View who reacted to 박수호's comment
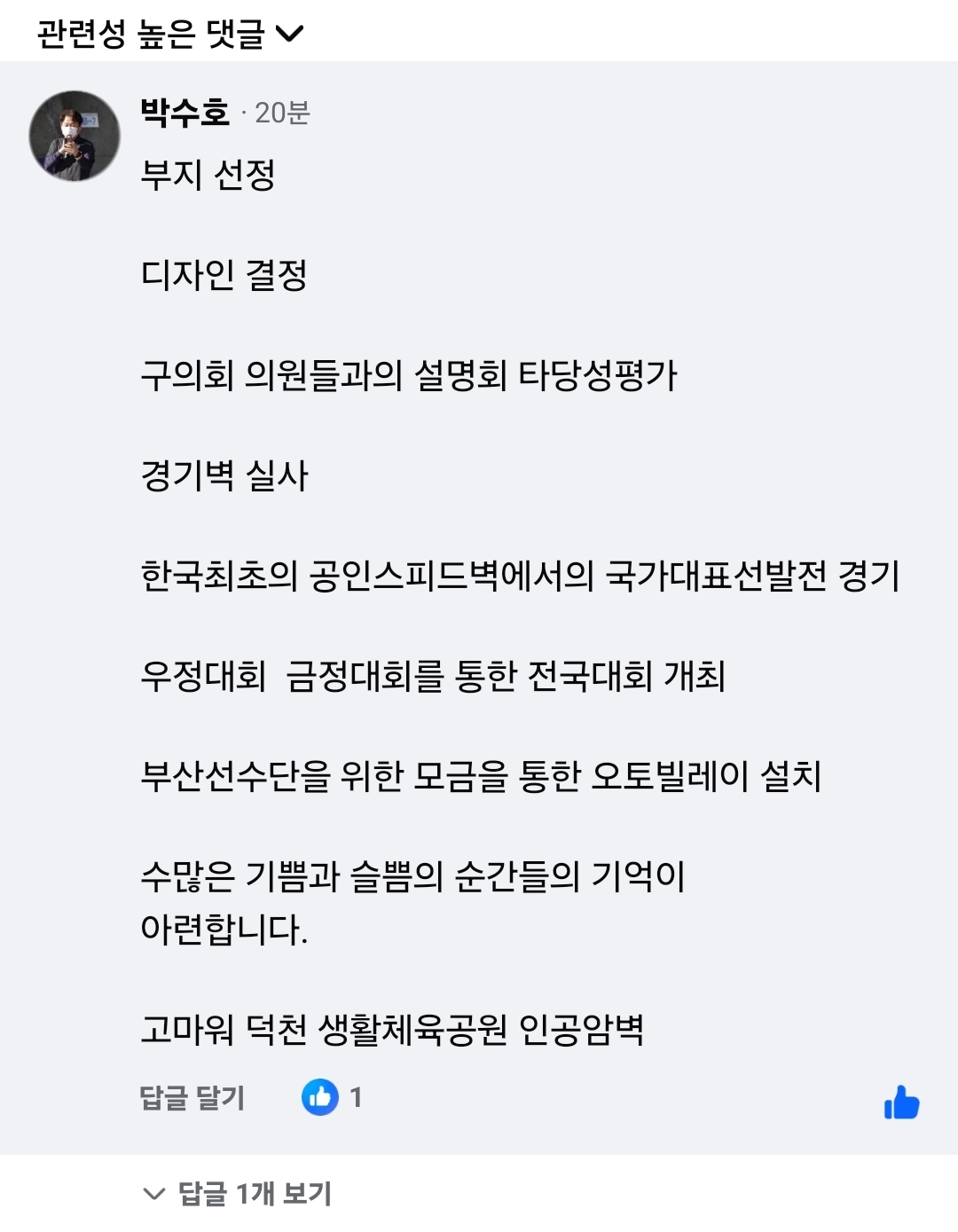Image resolution: width=958 pixels, height=1232 pixels. click(x=332, y=1098)
